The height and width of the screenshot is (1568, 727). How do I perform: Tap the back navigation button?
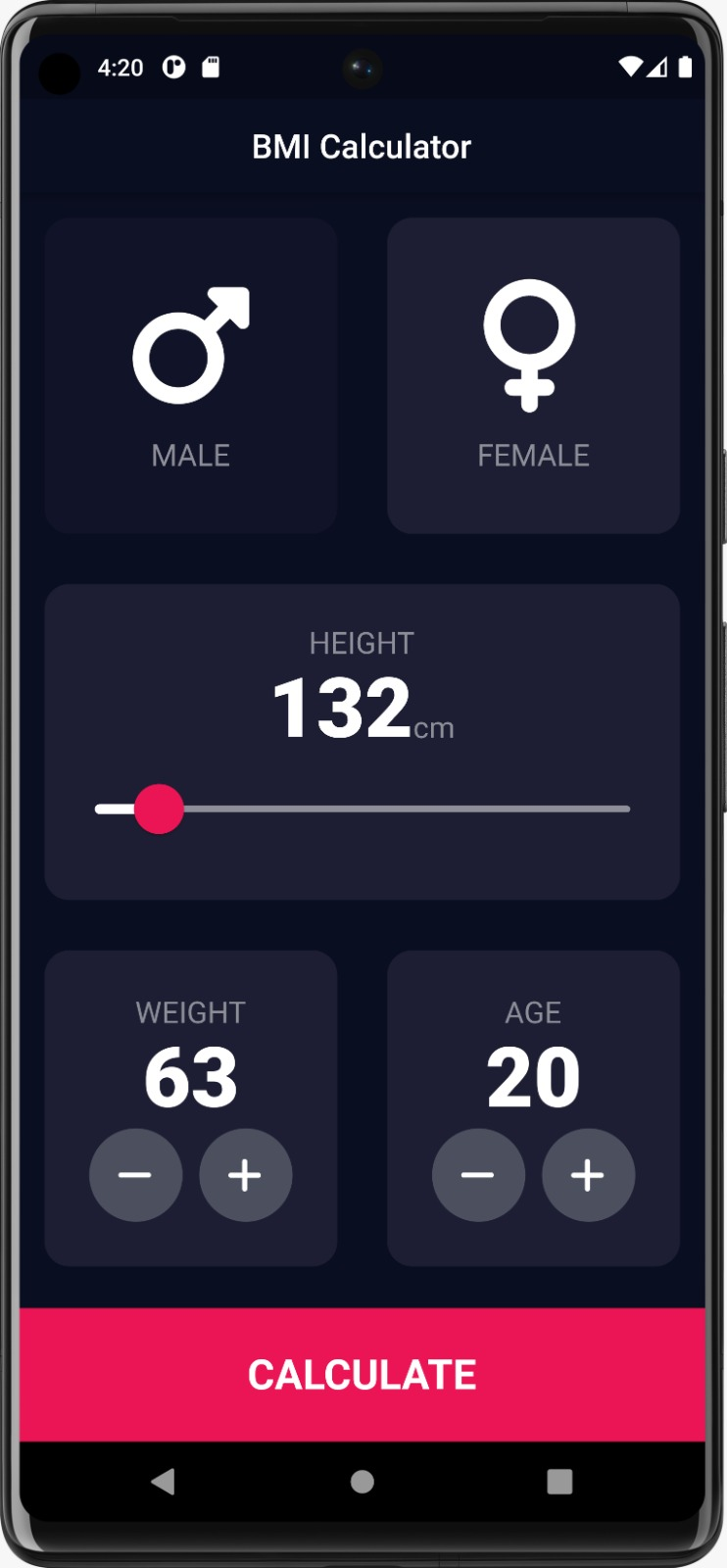click(x=164, y=1483)
